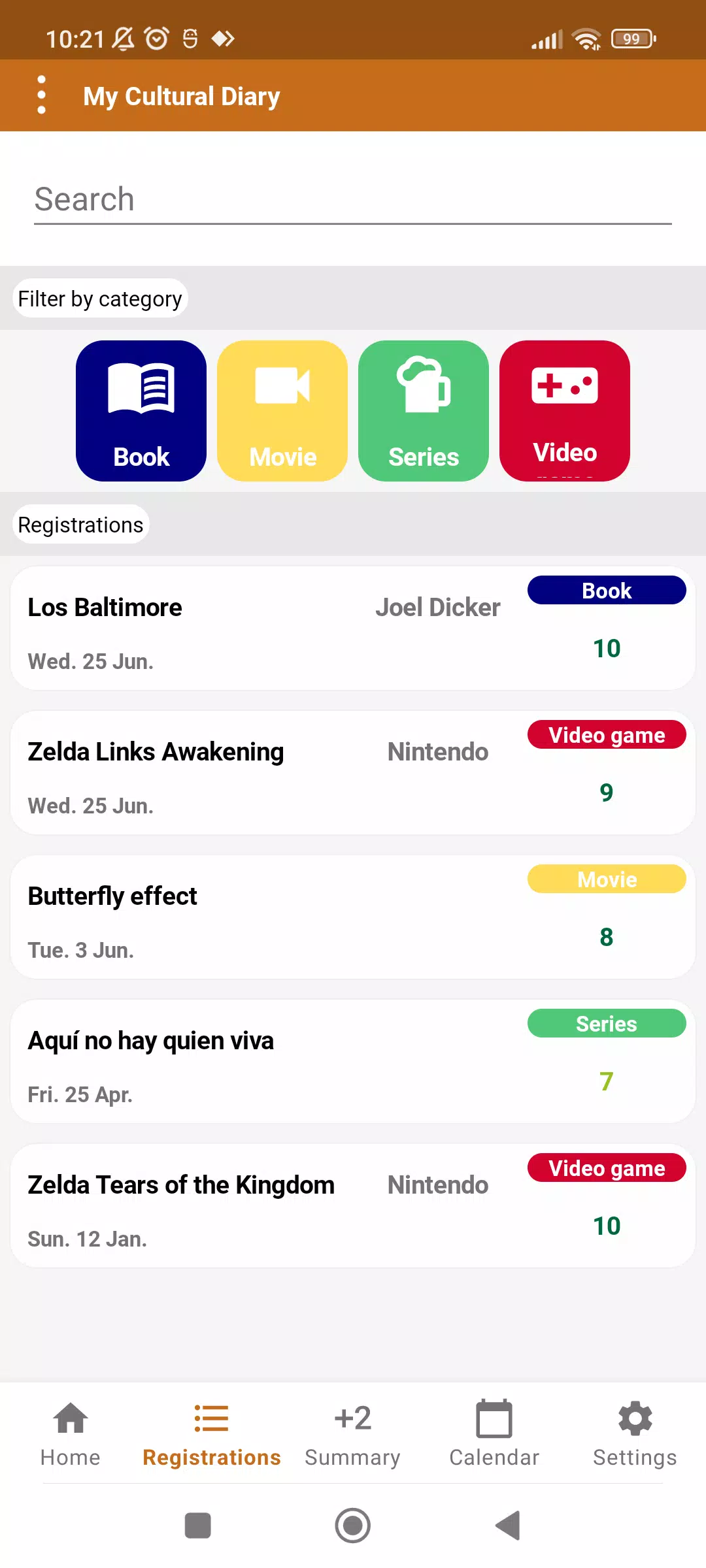706x1568 pixels.
Task: Tap the system recent apps button
Action: [x=198, y=1526]
